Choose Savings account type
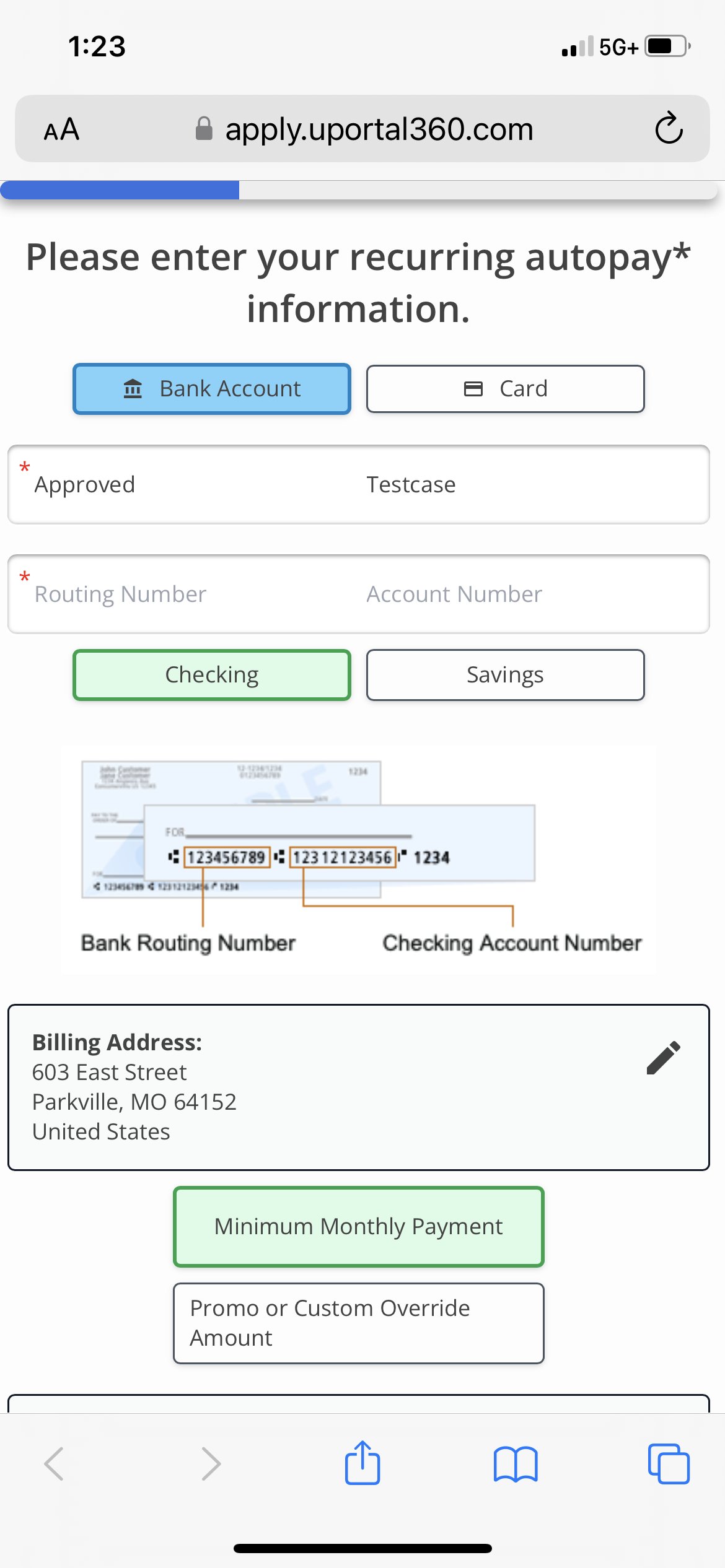 [505, 675]
